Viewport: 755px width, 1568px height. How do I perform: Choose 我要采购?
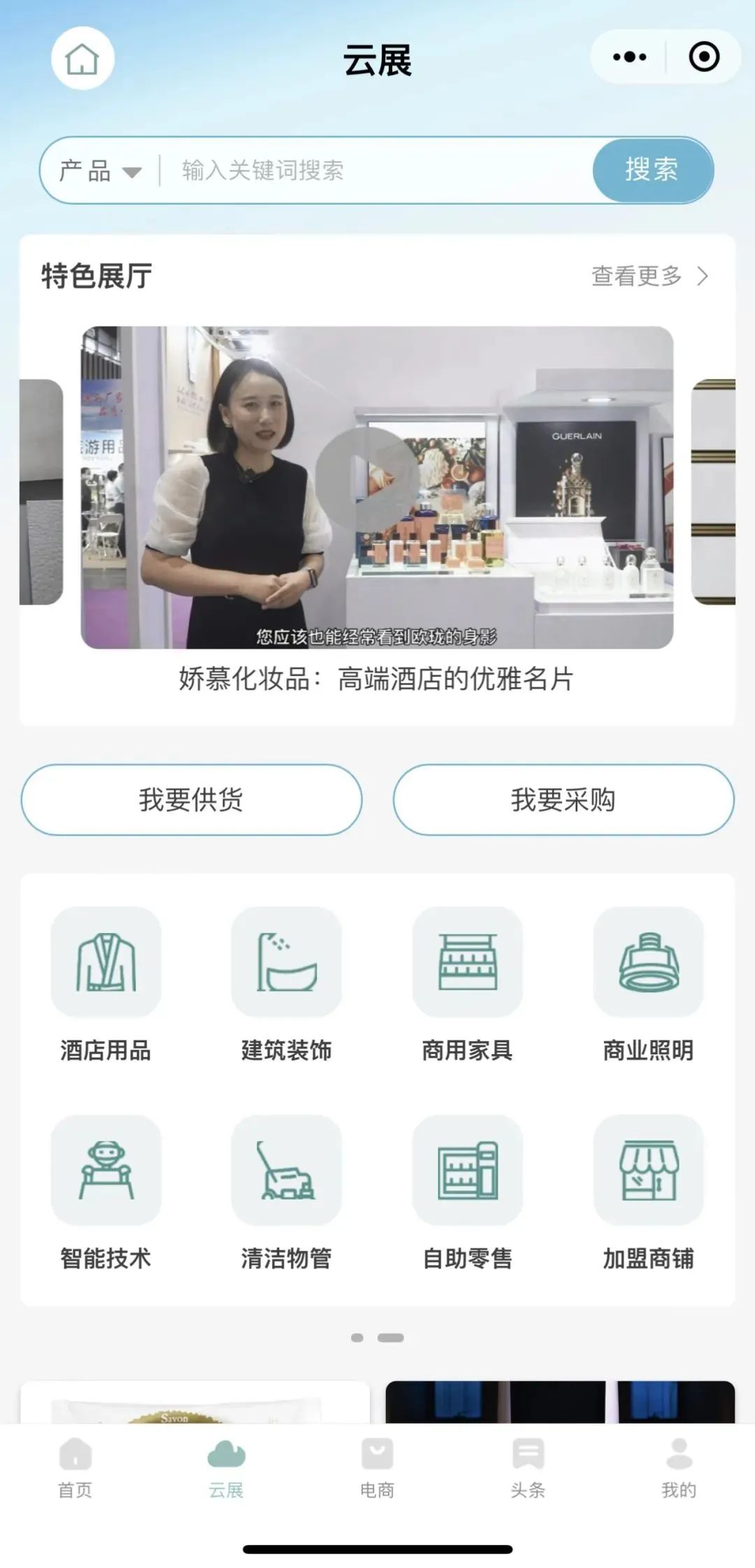click(x=563, y=800)
